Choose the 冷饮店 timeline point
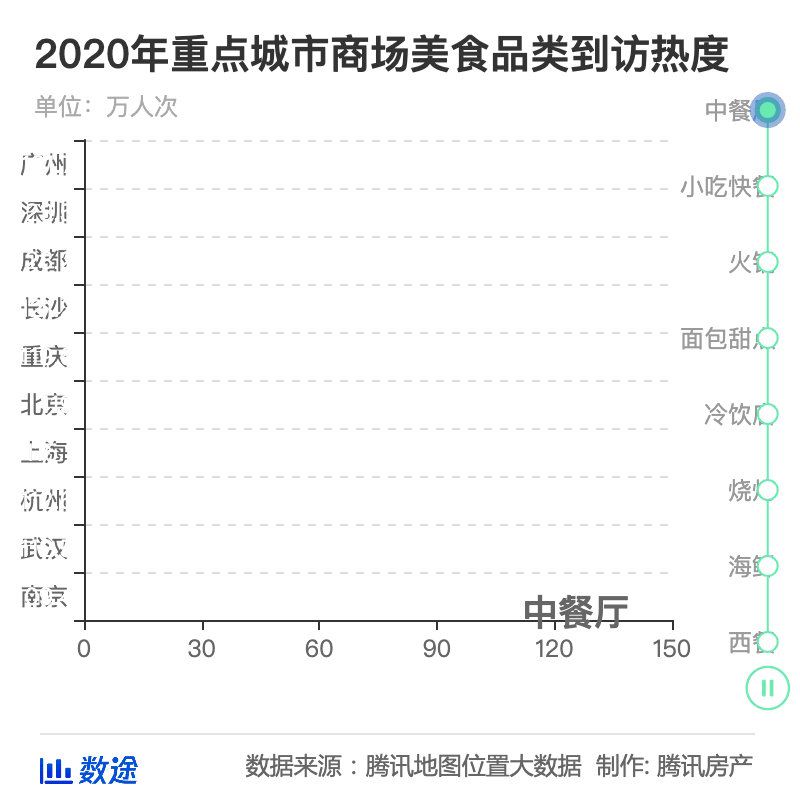Viewport: 800px width, 800px height. point(768,414)
